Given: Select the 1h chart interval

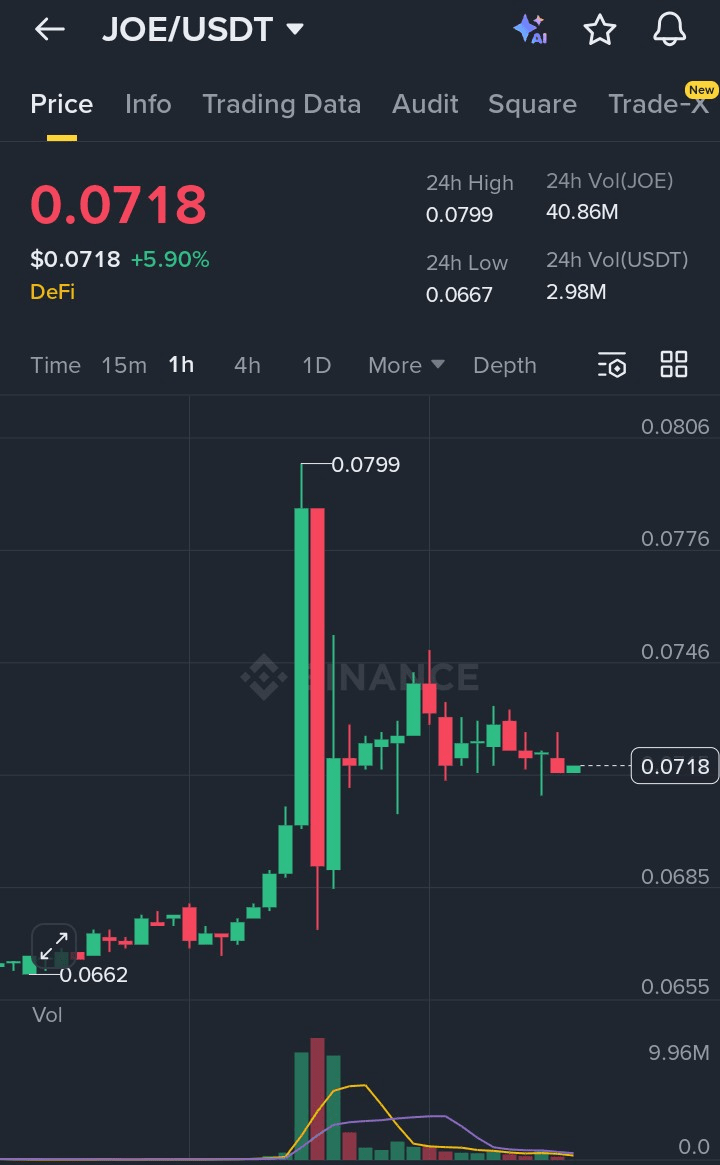Looking at the screenshot, I should 181,365.
